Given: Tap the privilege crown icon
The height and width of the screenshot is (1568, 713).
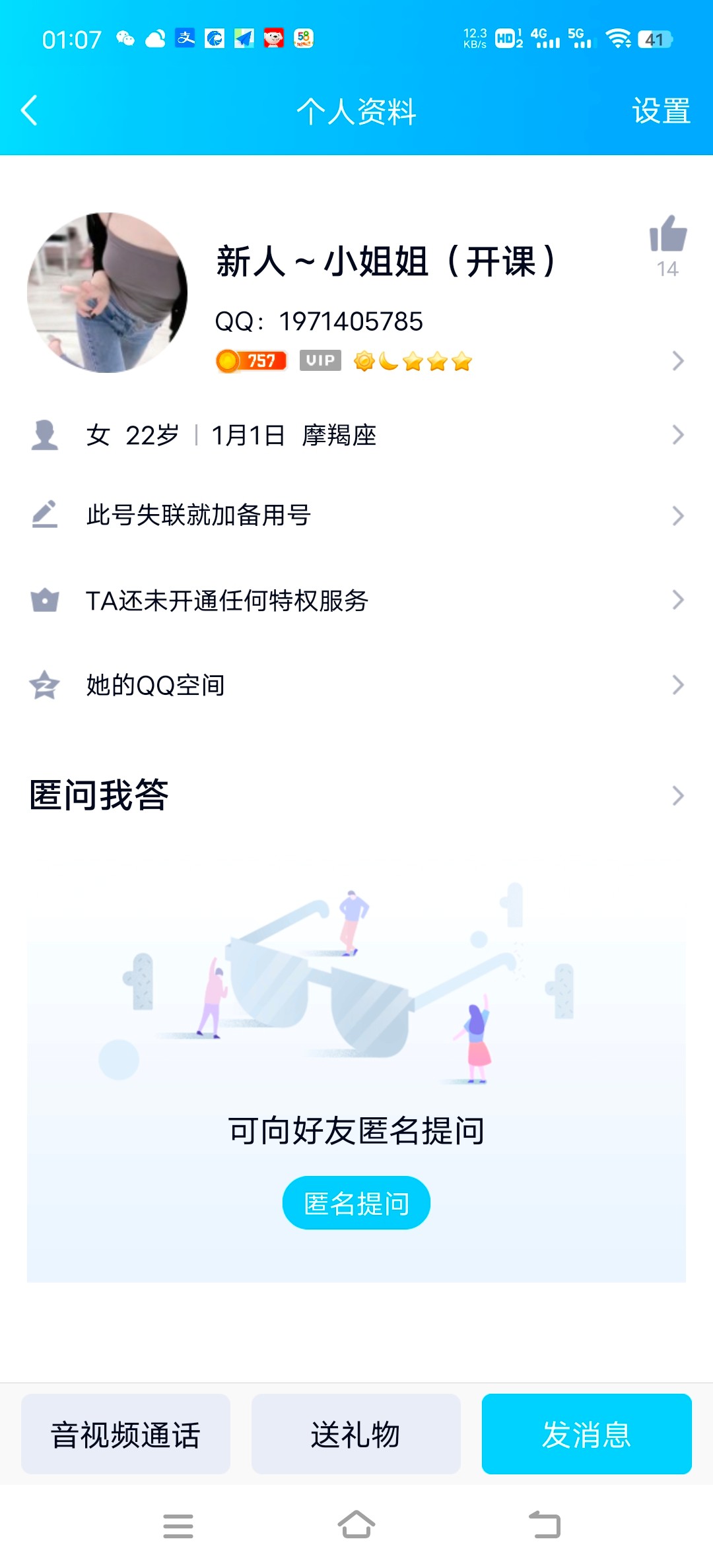Looking at the screenshot, I should [44, 601].
